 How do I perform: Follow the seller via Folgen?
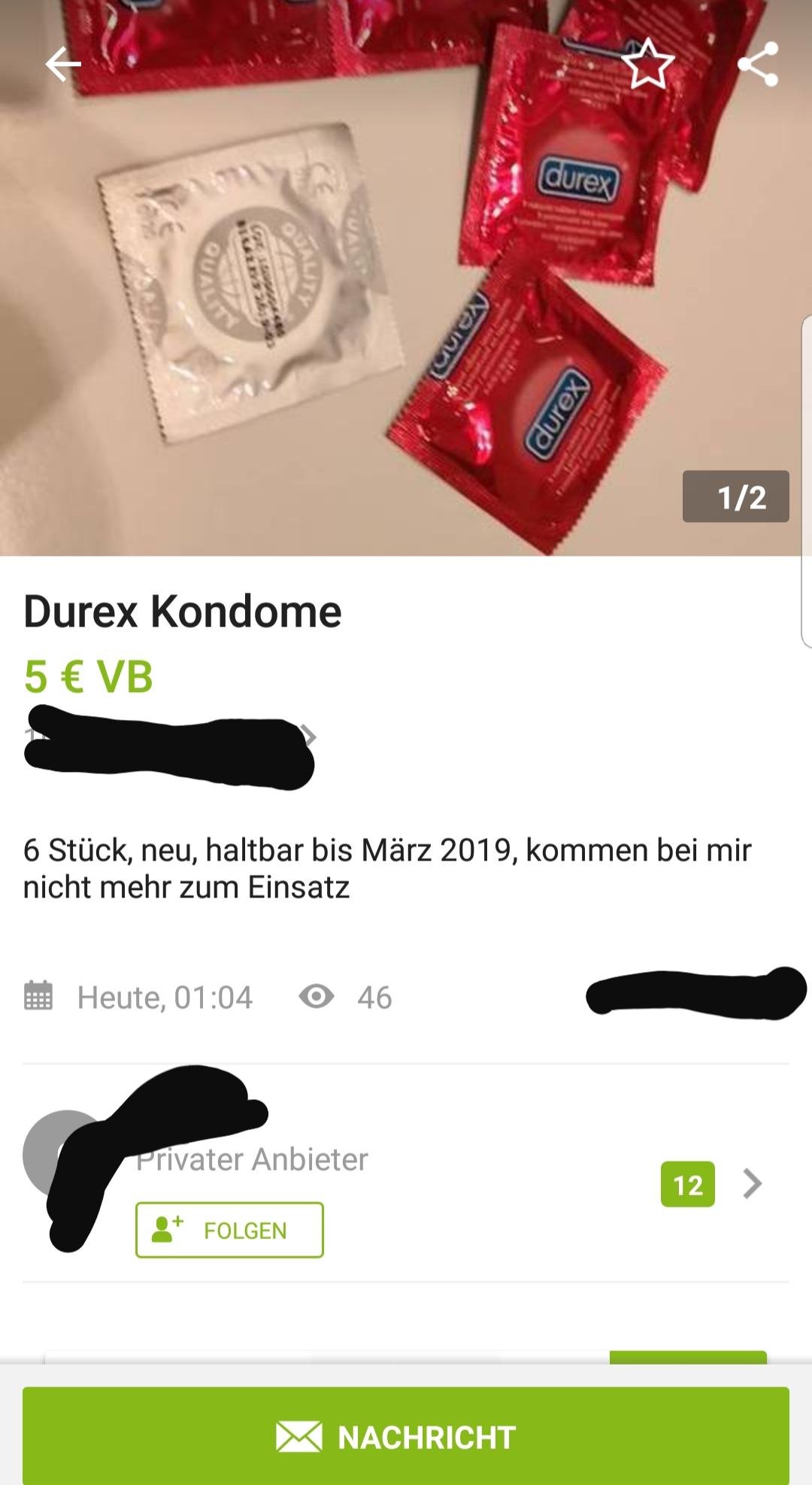click(229, 1230)
